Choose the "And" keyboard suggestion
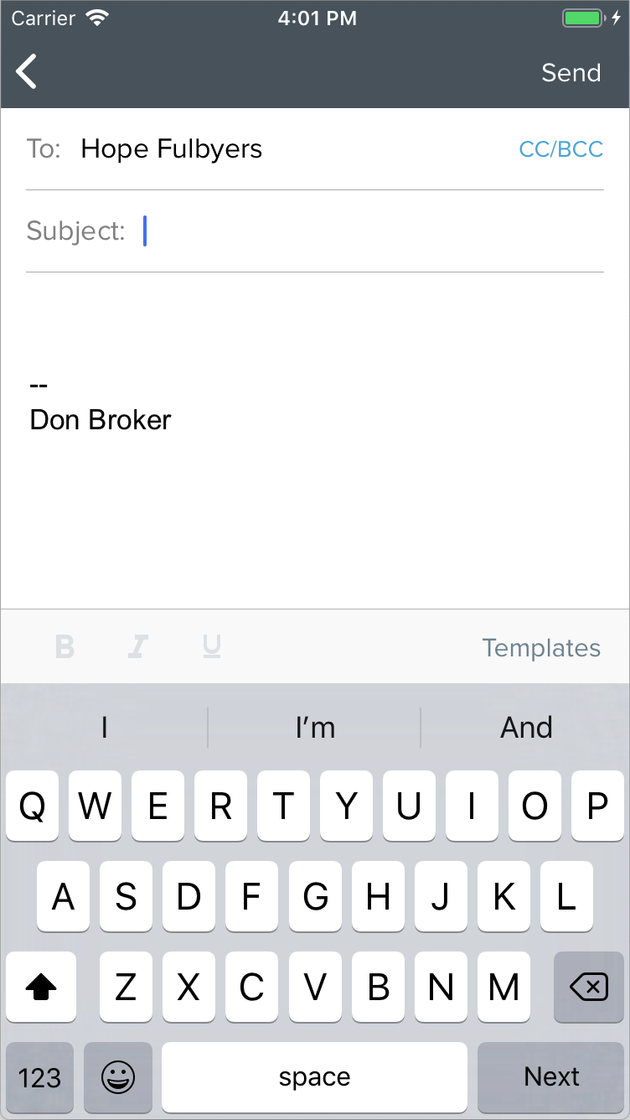Screen dimensions: 630x1120 point(526,727)
